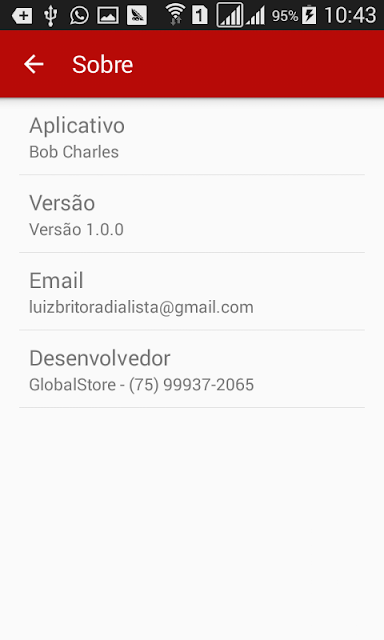Select the Versão 1.0.0 row

point(192,214)
